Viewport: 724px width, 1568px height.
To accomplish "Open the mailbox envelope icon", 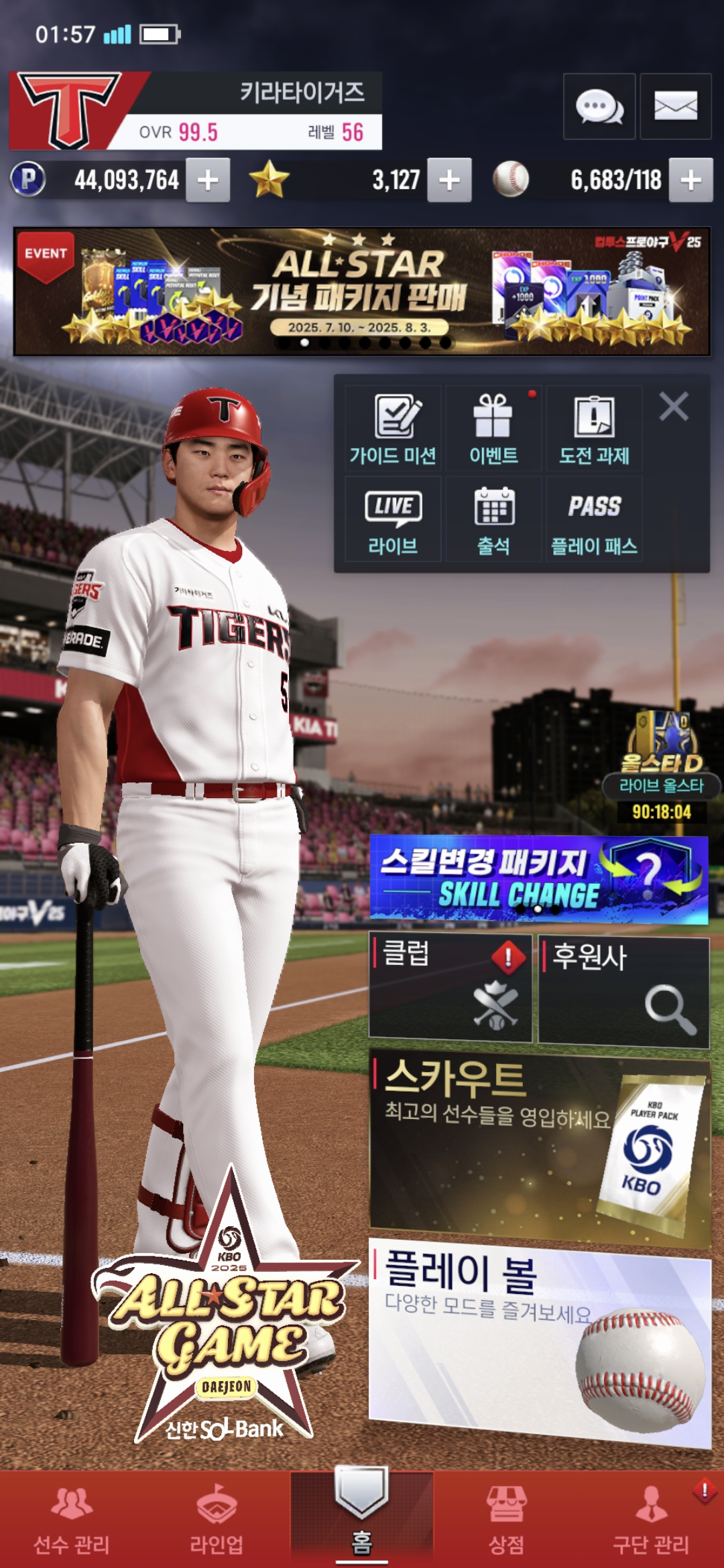I will 675,107.
